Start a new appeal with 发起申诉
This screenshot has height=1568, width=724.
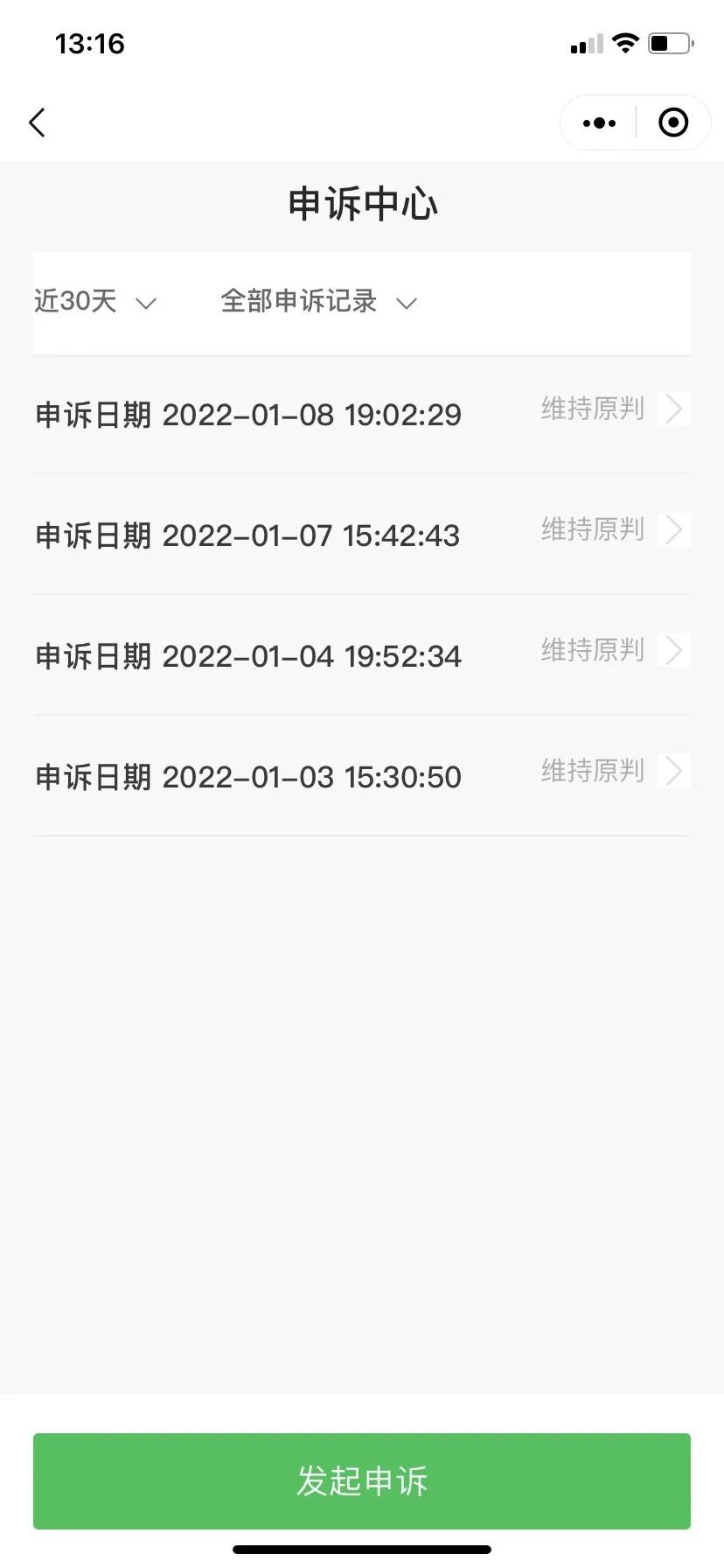(x=362, y=1480)
